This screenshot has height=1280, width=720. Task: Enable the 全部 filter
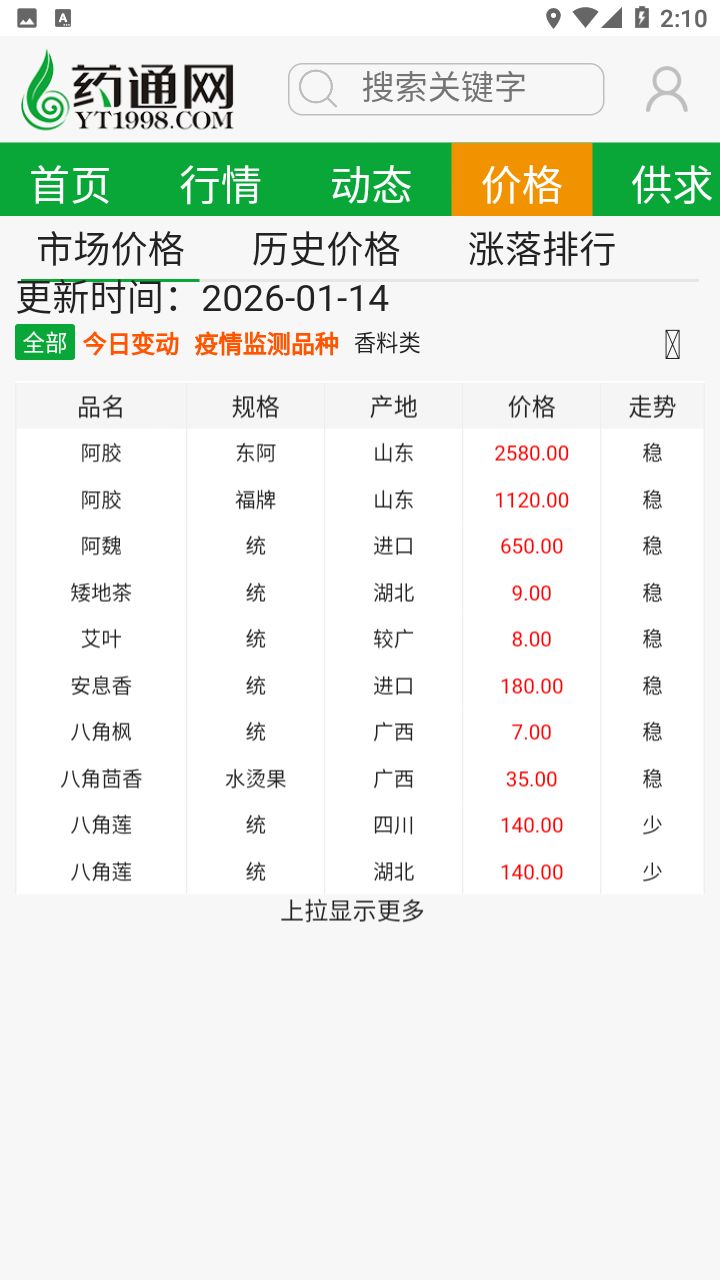[x=43, y=342]
